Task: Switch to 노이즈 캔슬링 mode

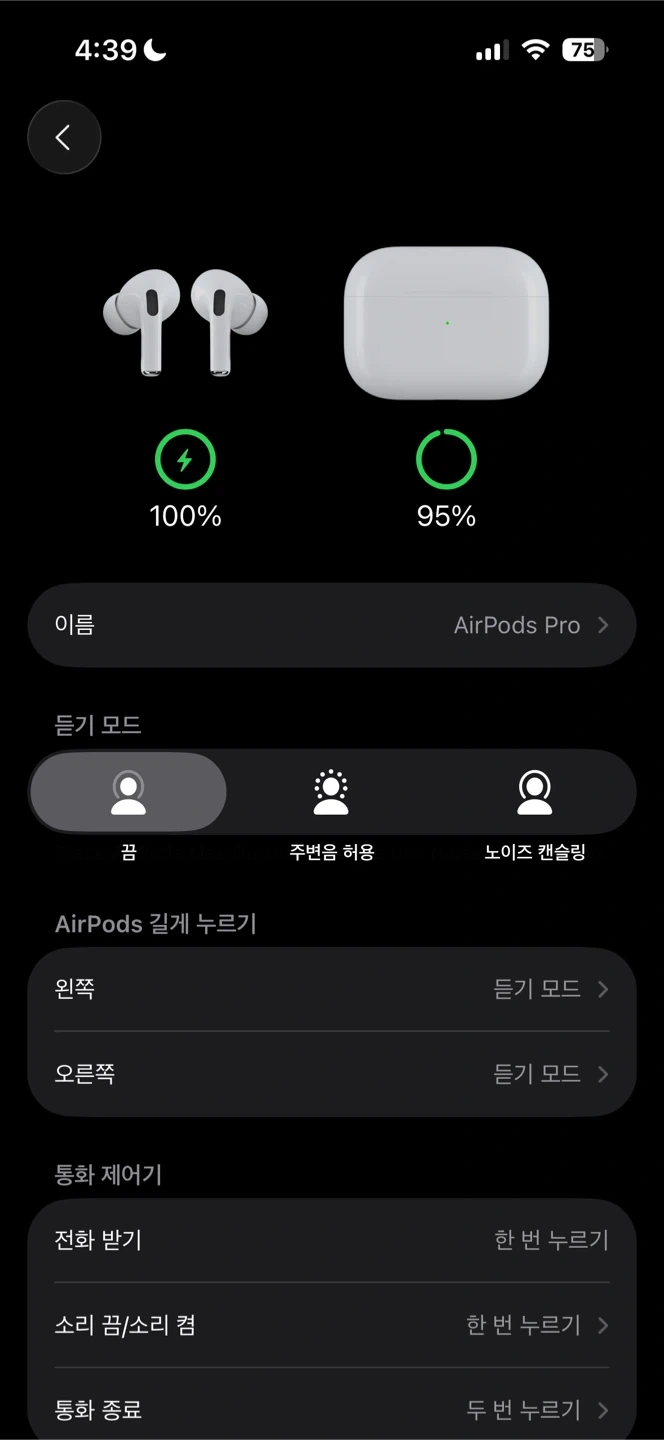Action: point(534,793)
